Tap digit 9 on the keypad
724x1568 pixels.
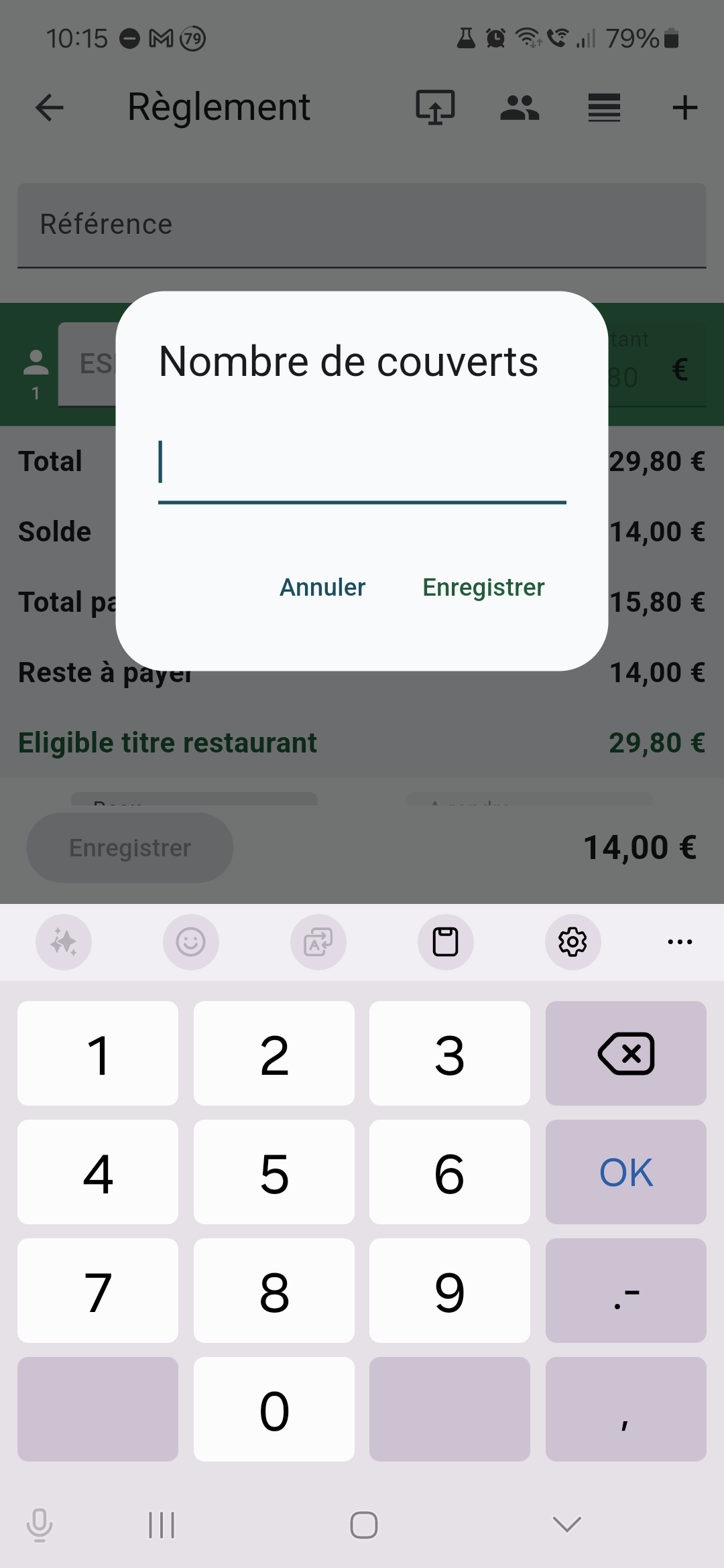(x=450, y=1291)
